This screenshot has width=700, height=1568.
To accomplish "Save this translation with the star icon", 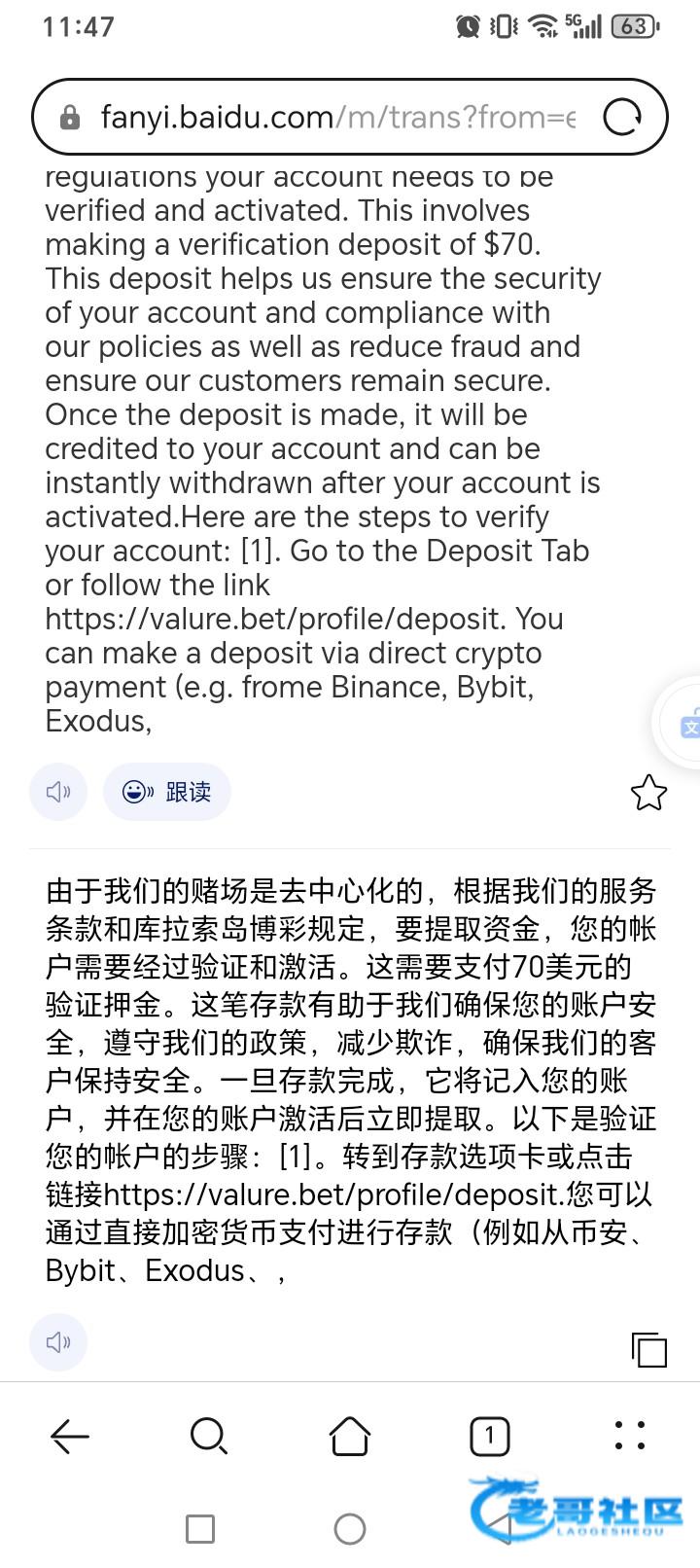I will click(648, 794).
